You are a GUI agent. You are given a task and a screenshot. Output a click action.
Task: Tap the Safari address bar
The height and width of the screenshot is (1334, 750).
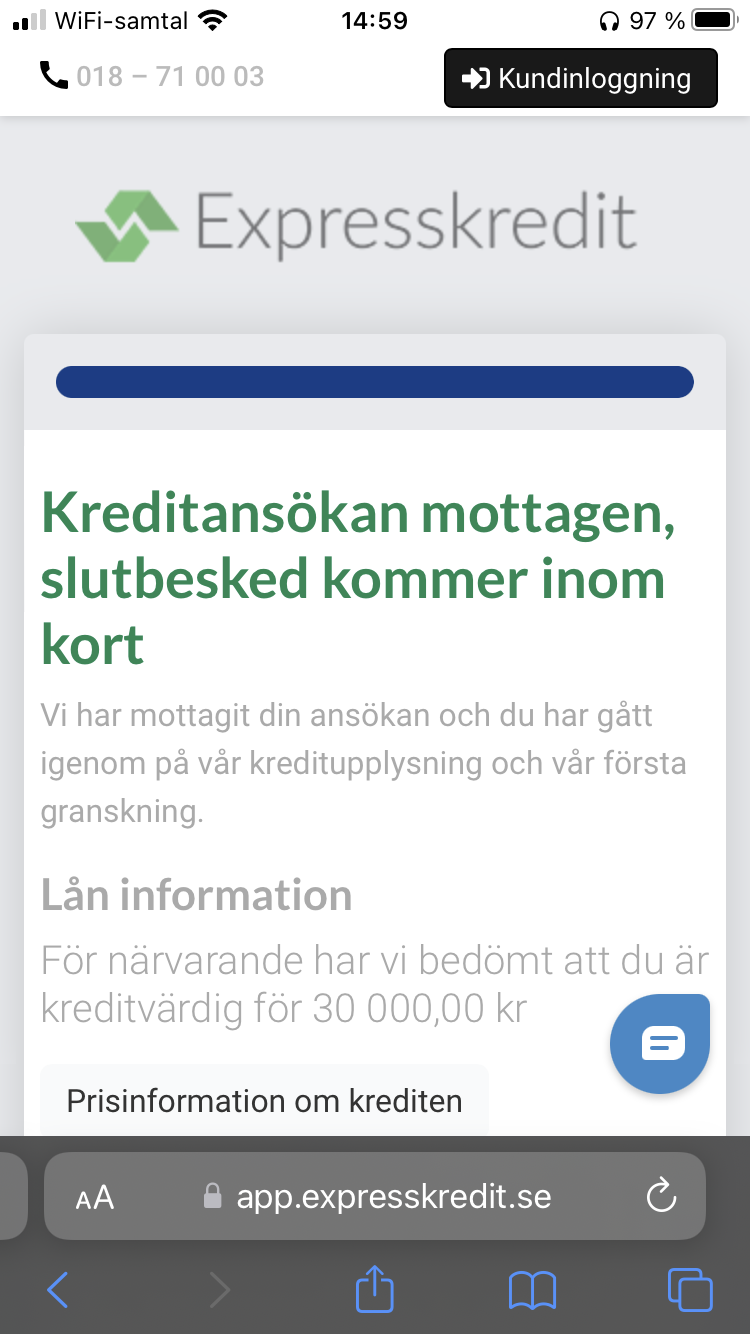tap(393, 1197)
